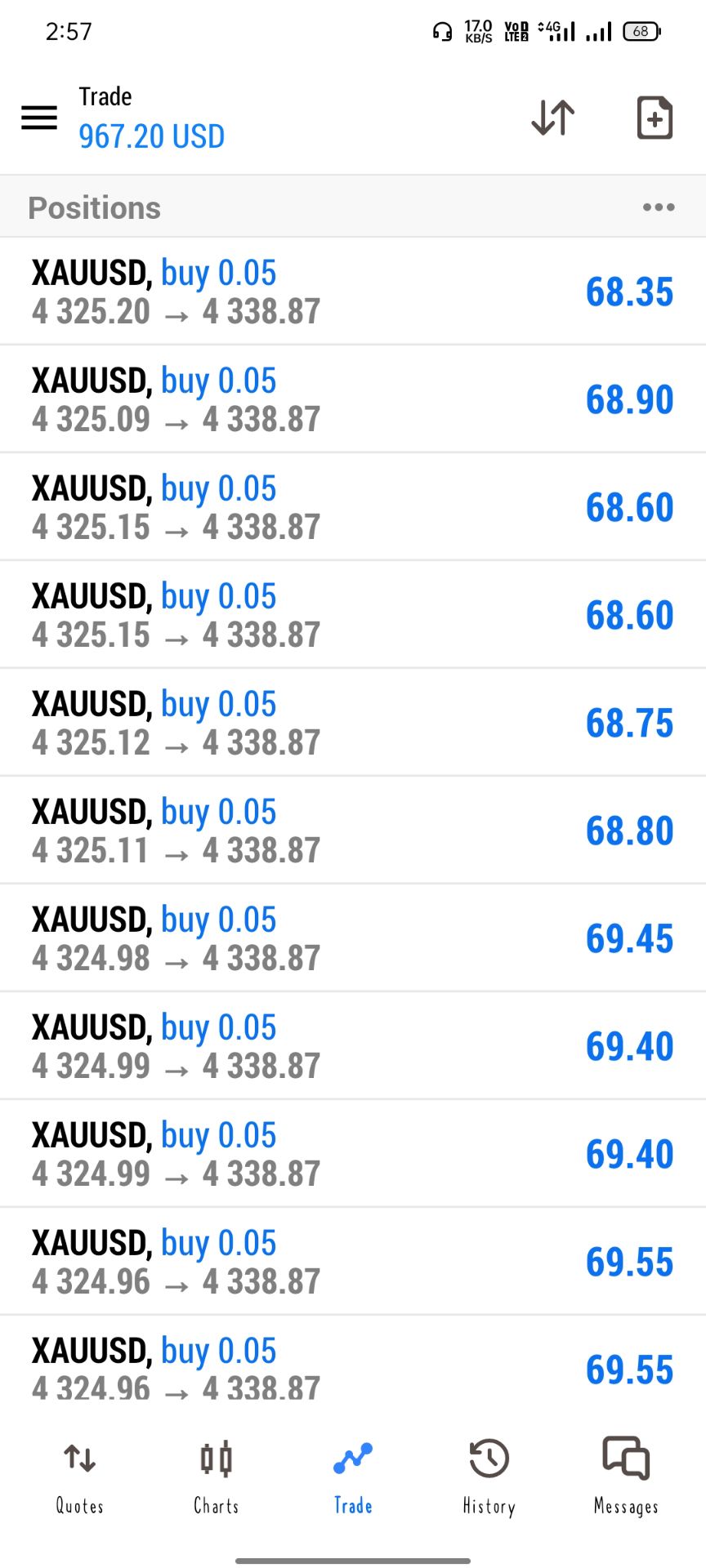Image resolution: width=706 pixels, height=1568 pixels.
Task: Tap the sort arrows icon
Action: pos(553,118)
